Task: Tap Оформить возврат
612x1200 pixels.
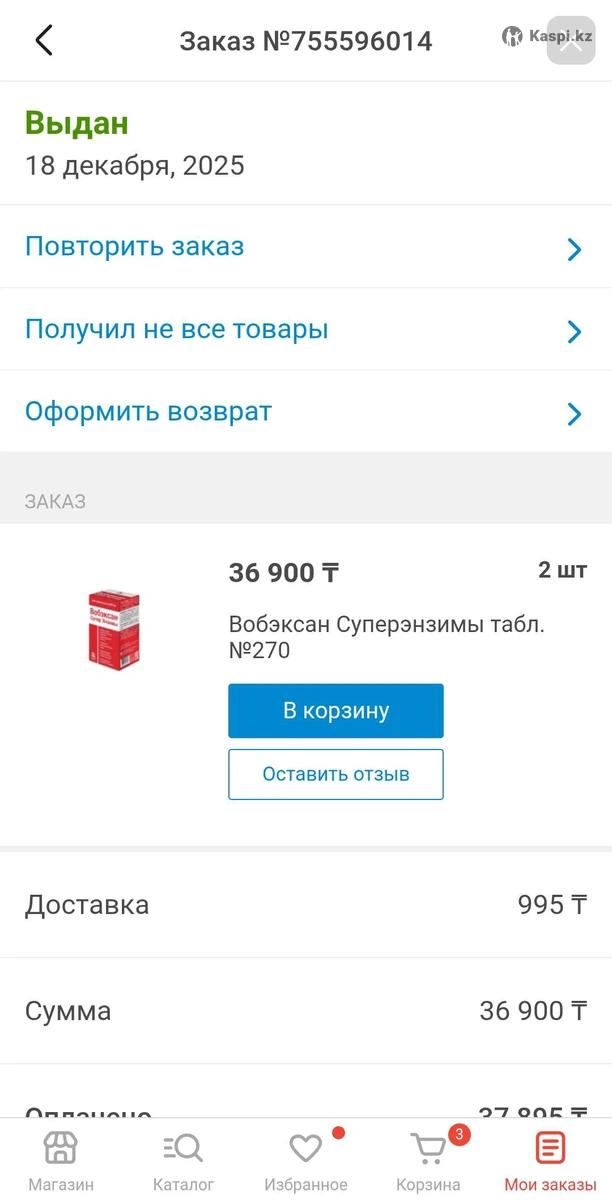Action: [305, 412]
